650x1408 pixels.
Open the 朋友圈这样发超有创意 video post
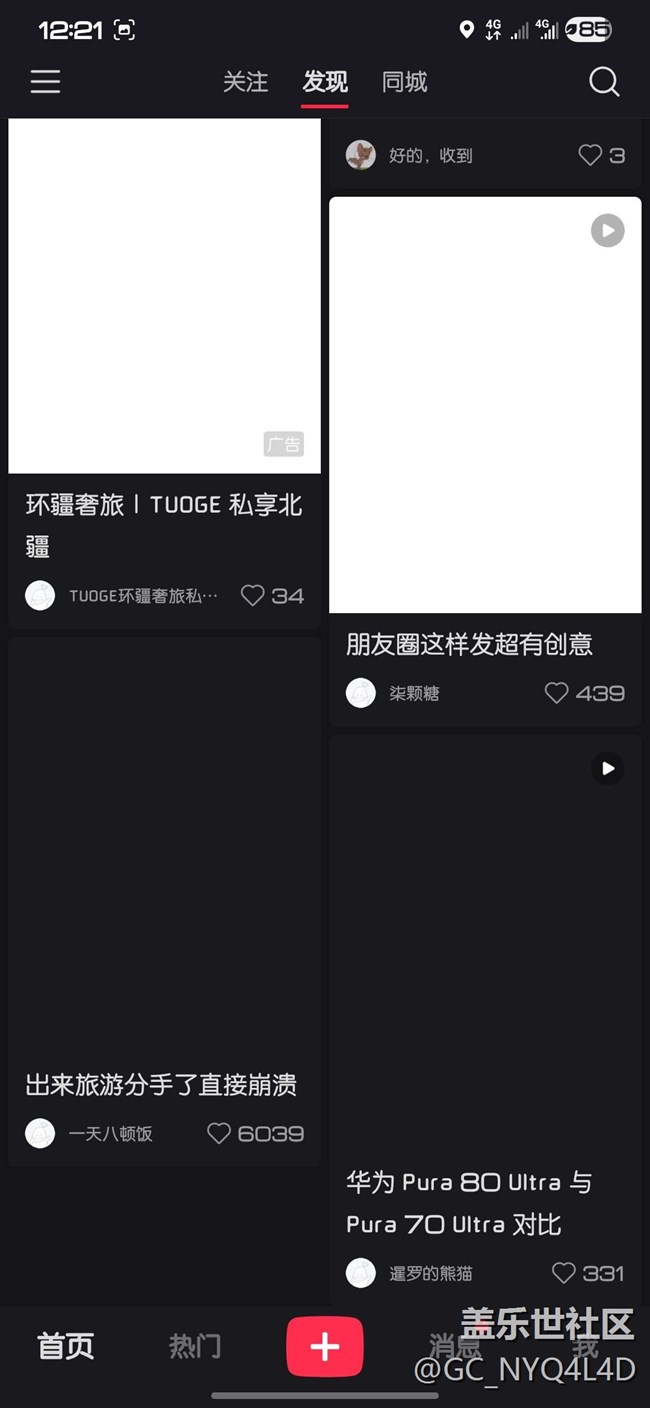pos(485,405)
